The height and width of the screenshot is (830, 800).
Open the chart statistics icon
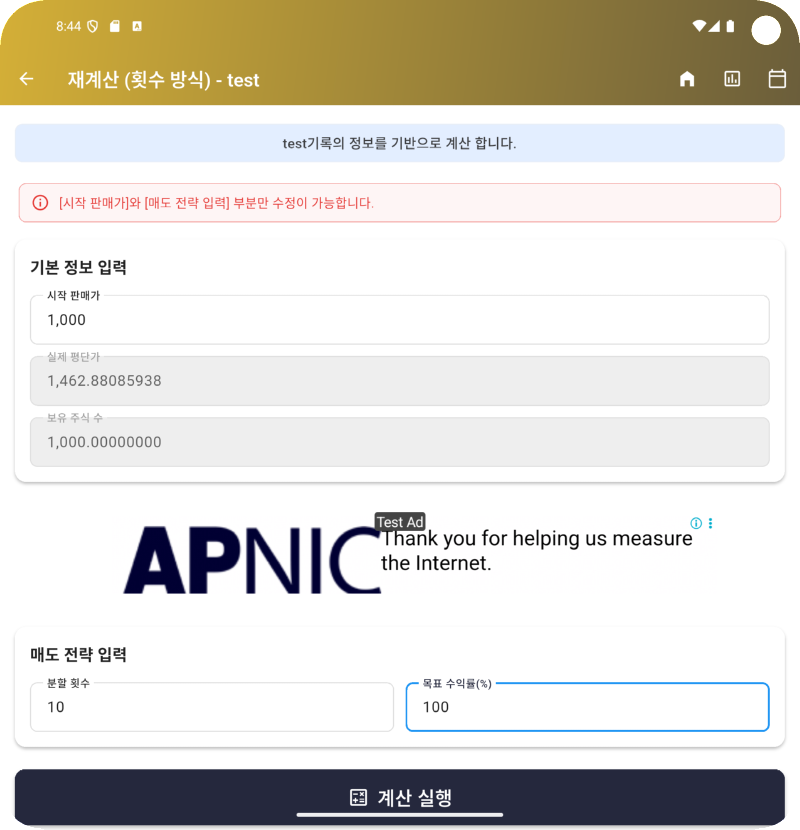[732, 80]
